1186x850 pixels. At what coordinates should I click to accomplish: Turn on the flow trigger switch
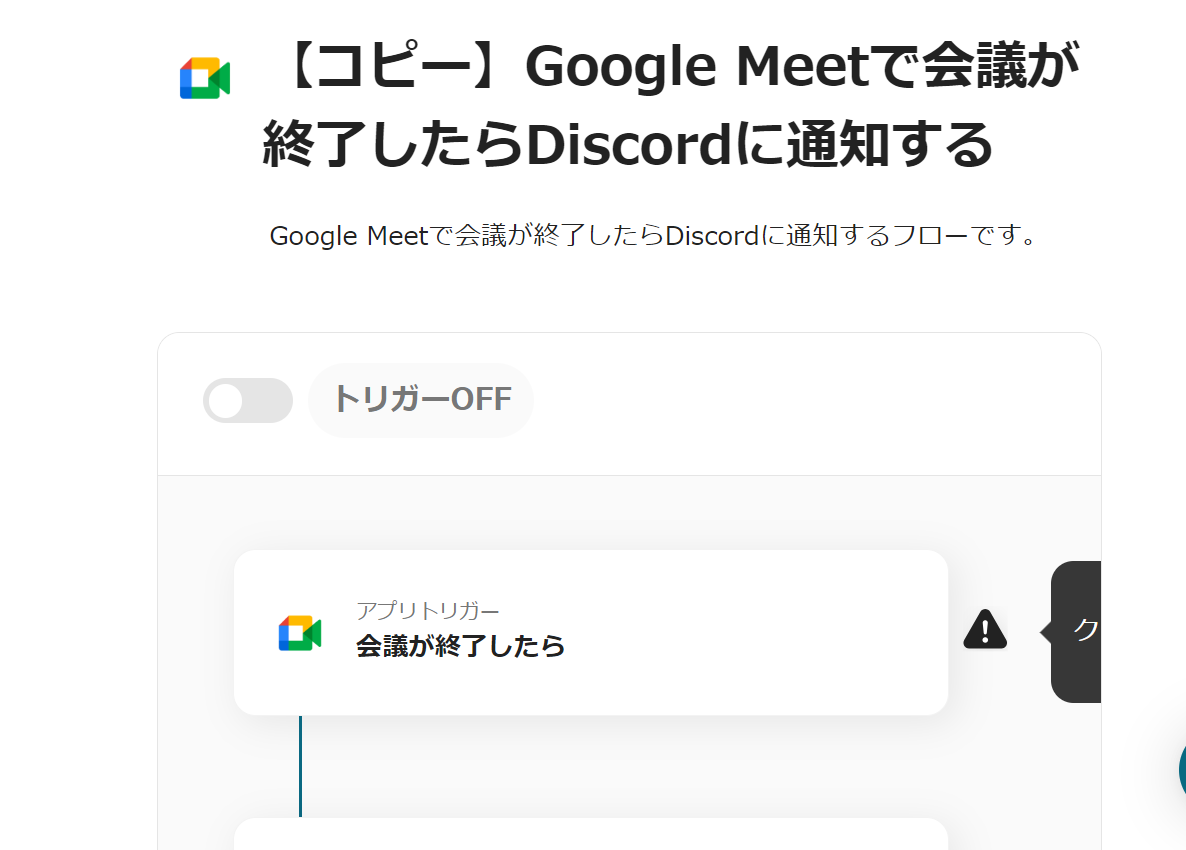click(x=247, y=401)
